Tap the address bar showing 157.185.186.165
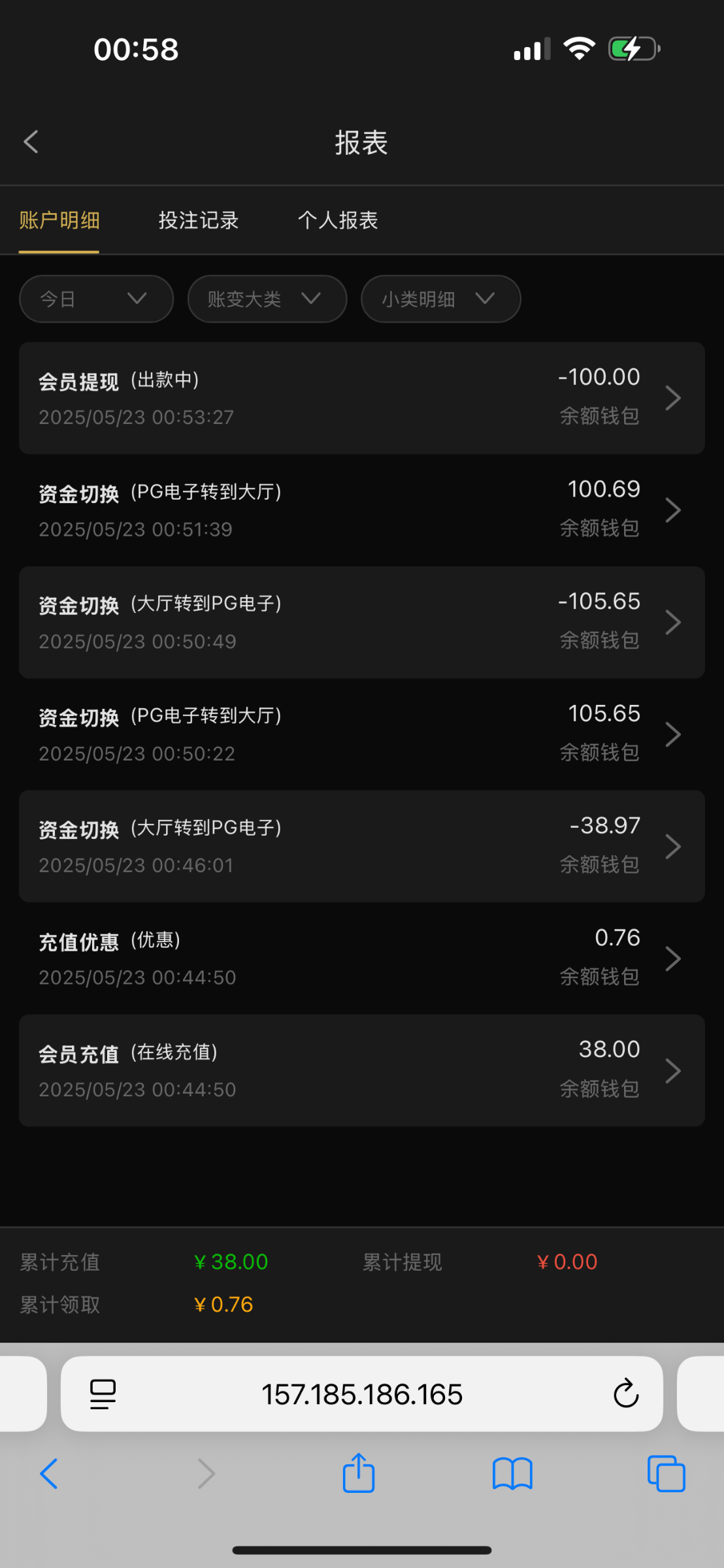 click(x=362, y=1394)
